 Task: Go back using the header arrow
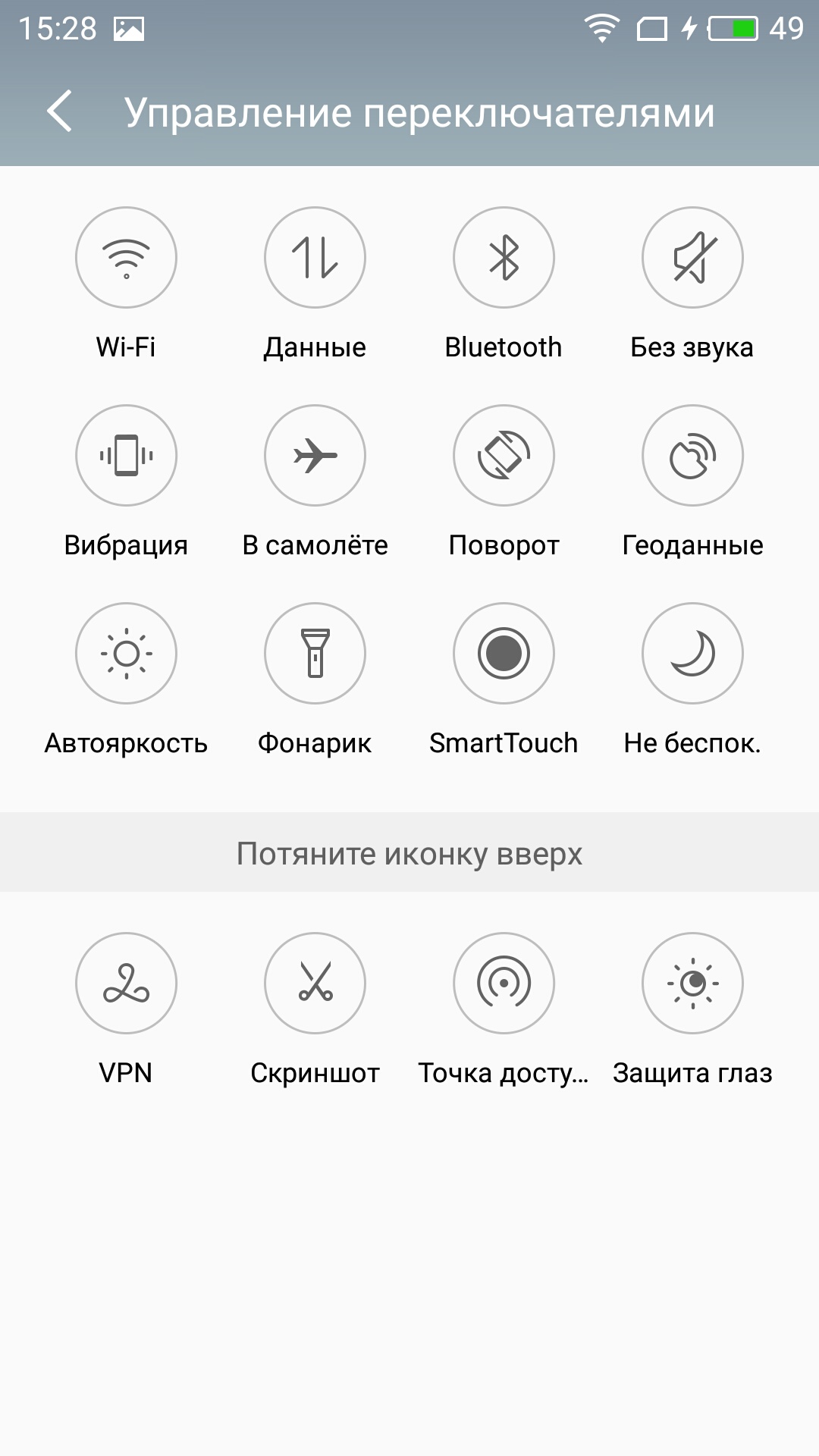(59, 111)
